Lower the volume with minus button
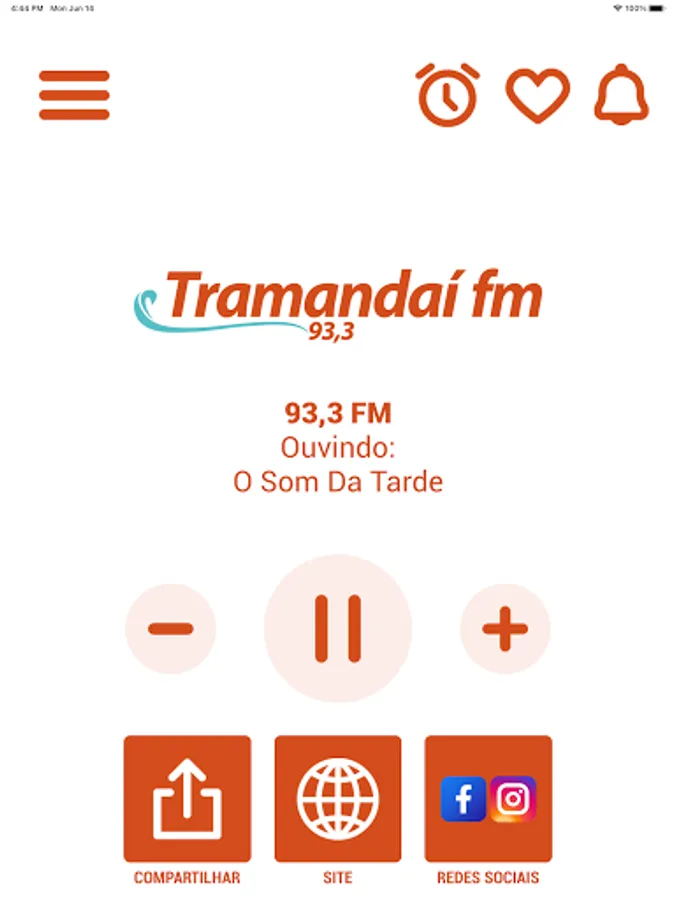The height and width of the screenshot is (900, 675). (x=170, y=629)
